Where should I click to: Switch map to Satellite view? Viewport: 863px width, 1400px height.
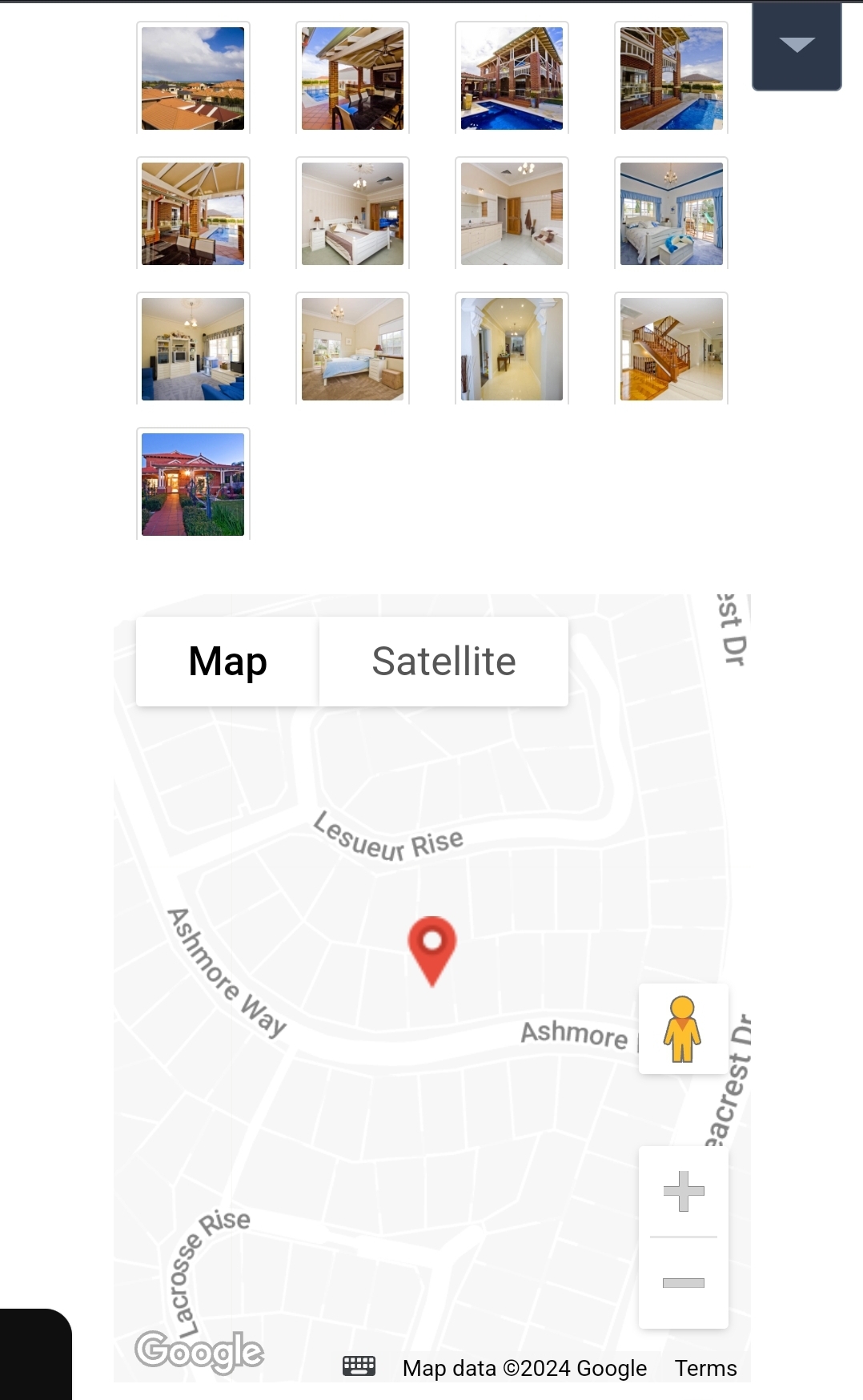coord(444,662)
